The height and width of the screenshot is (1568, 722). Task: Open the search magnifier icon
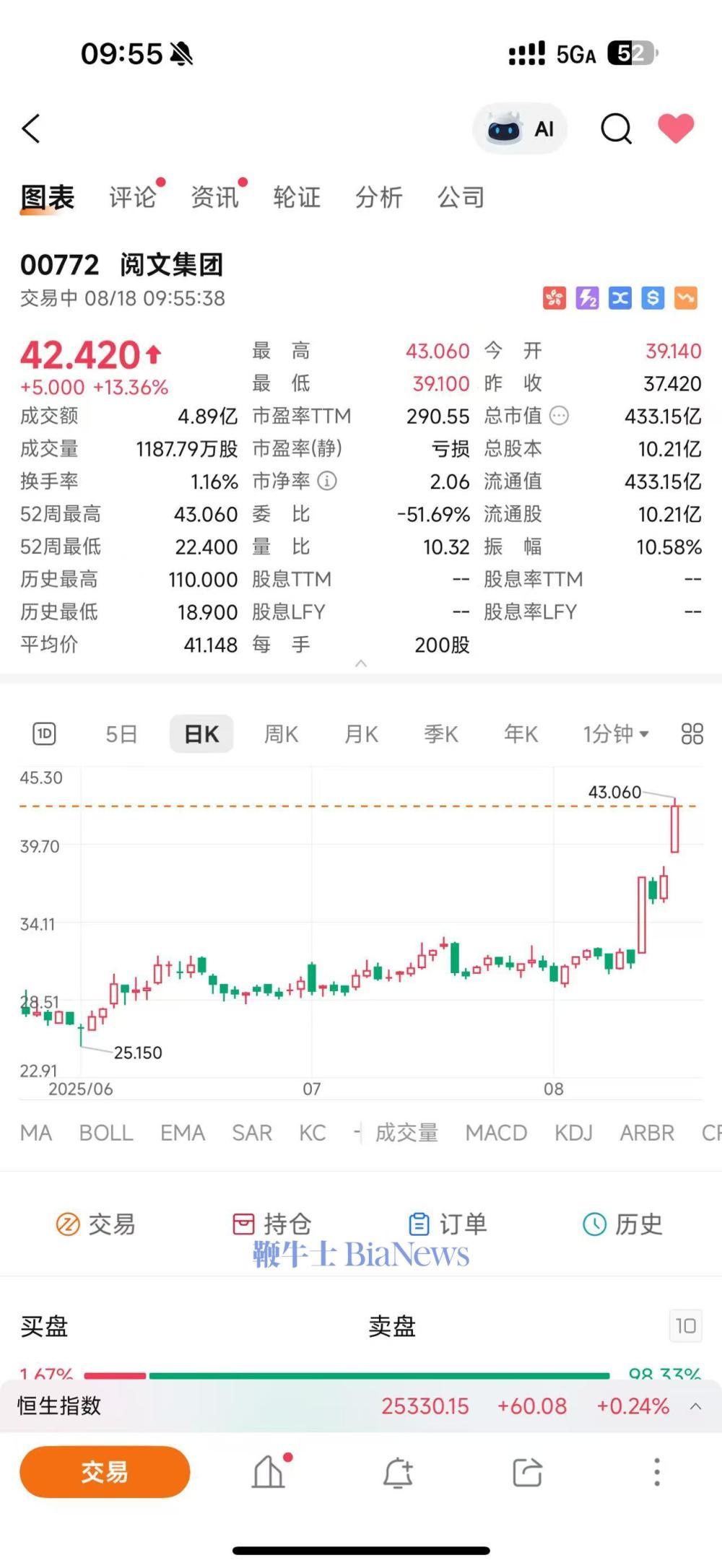tap(616, 129)
